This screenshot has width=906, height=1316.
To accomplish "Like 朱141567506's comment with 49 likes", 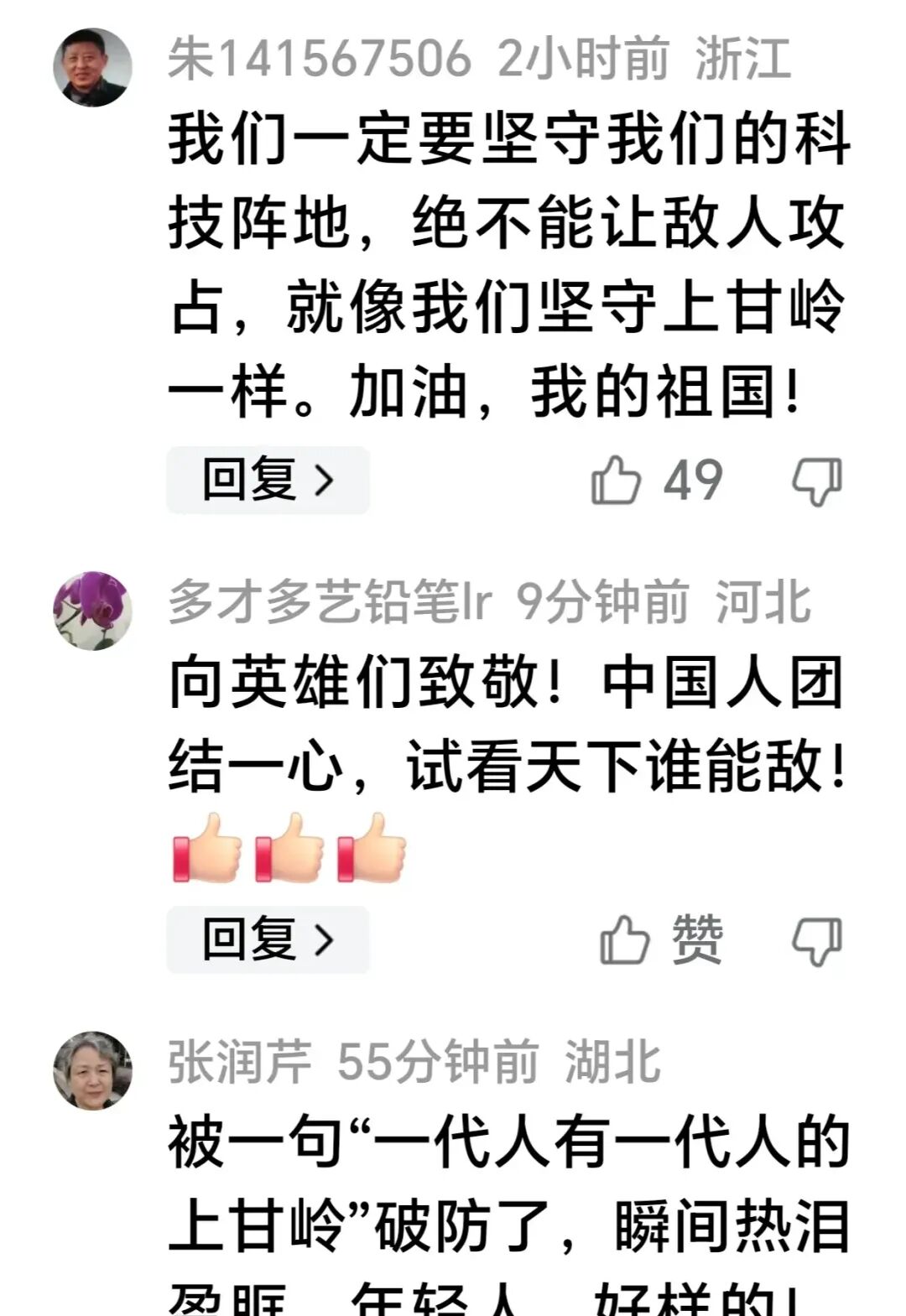I will click(x=617, y=481).
